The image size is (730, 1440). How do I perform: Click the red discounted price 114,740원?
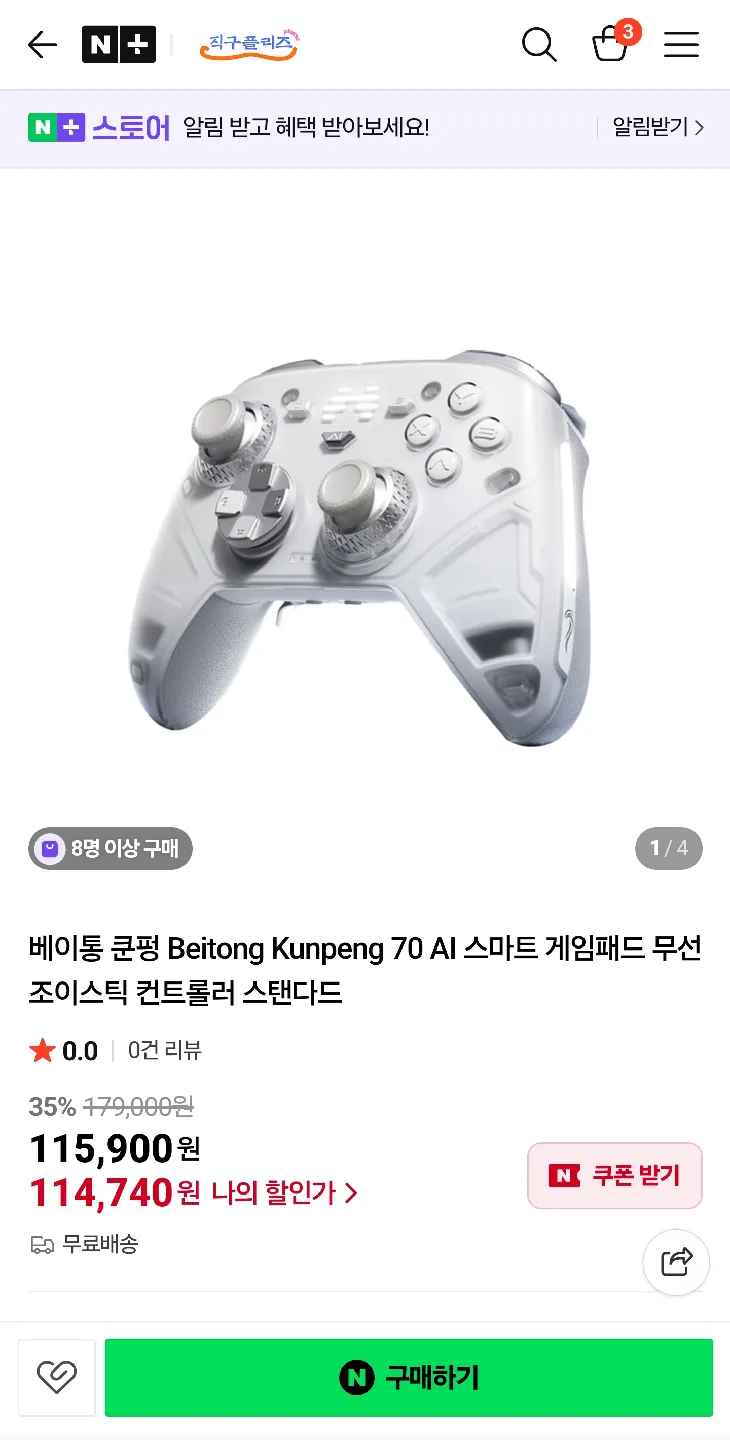(113, 1193)
